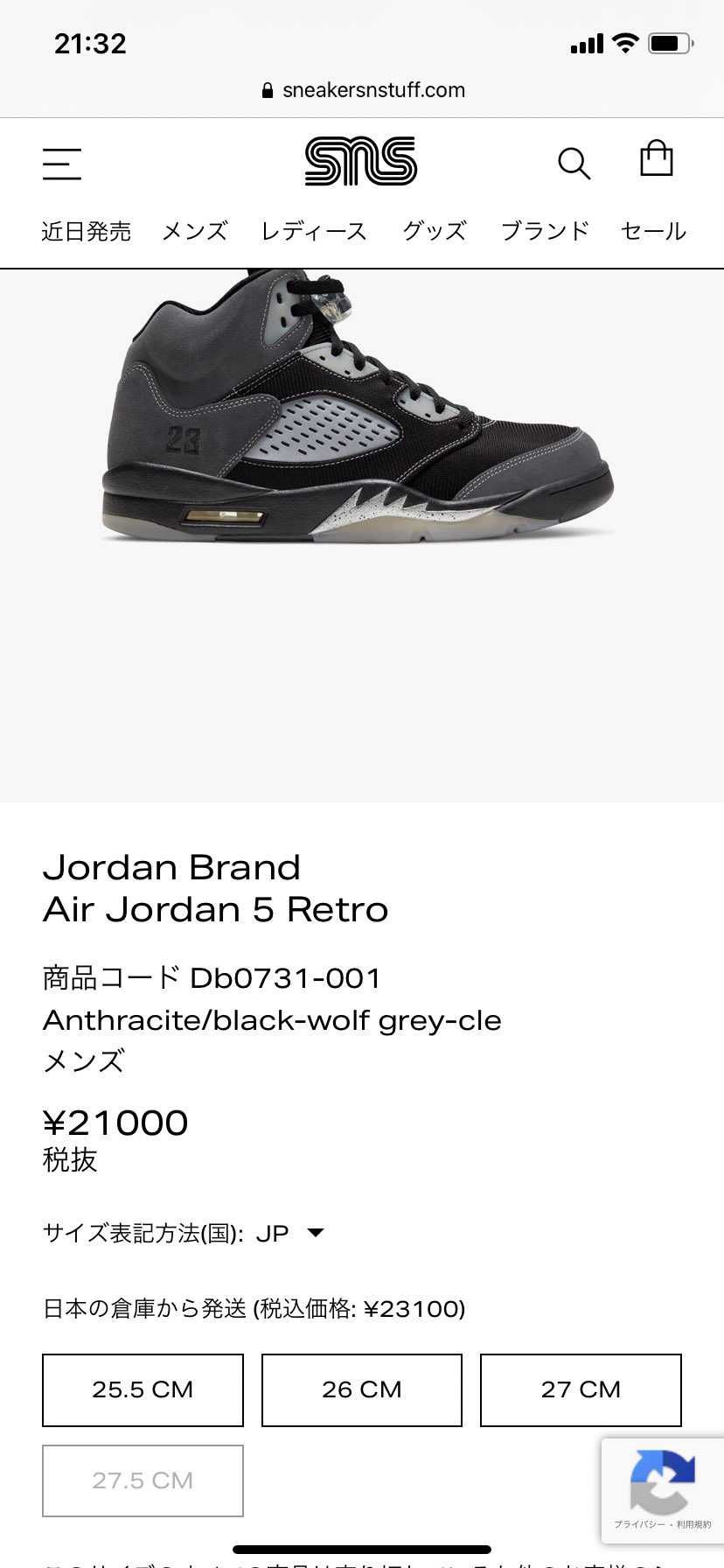The image size is (724, 1568).
Task: Select the 26 CM size option
Action: click(361, 1390)
